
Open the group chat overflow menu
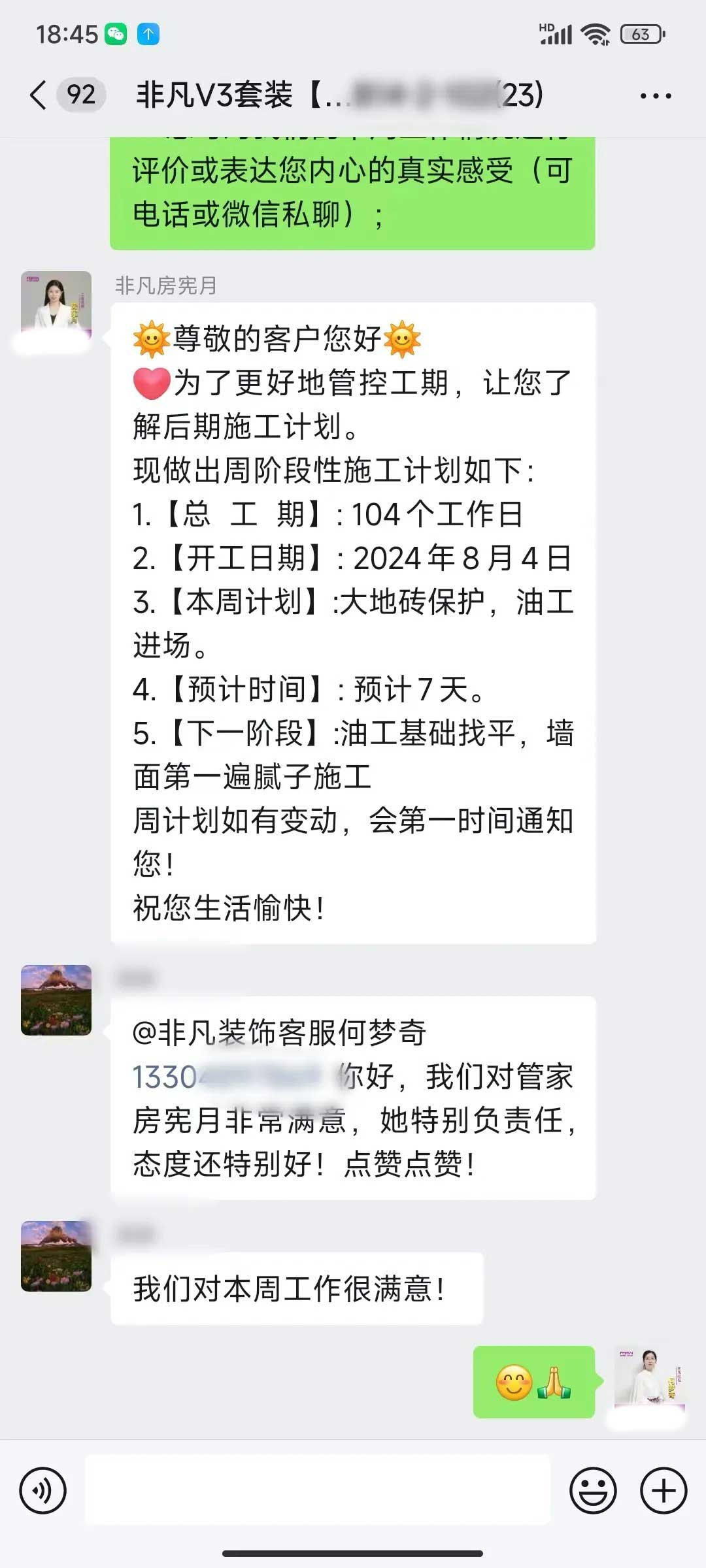(655, 96)
